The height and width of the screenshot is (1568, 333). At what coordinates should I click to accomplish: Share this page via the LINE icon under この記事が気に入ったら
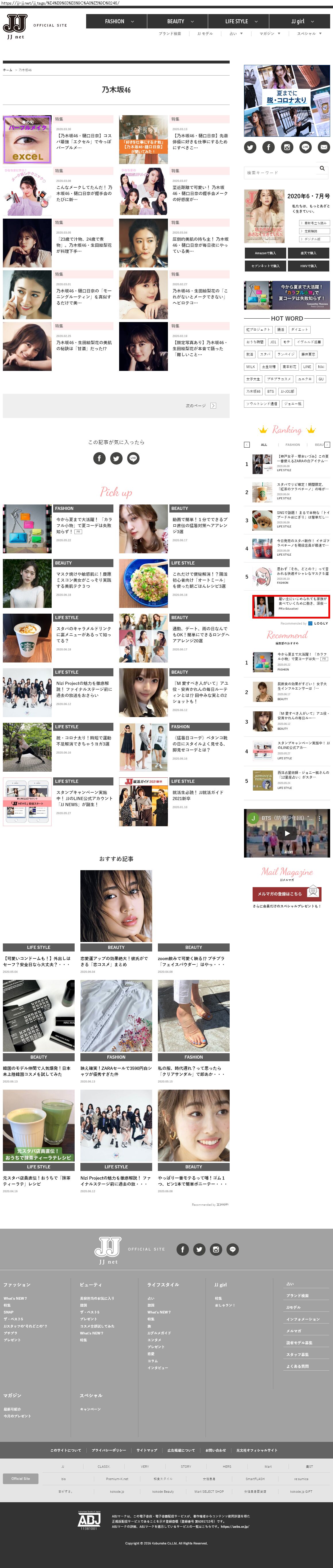click(x=133, y=458)
